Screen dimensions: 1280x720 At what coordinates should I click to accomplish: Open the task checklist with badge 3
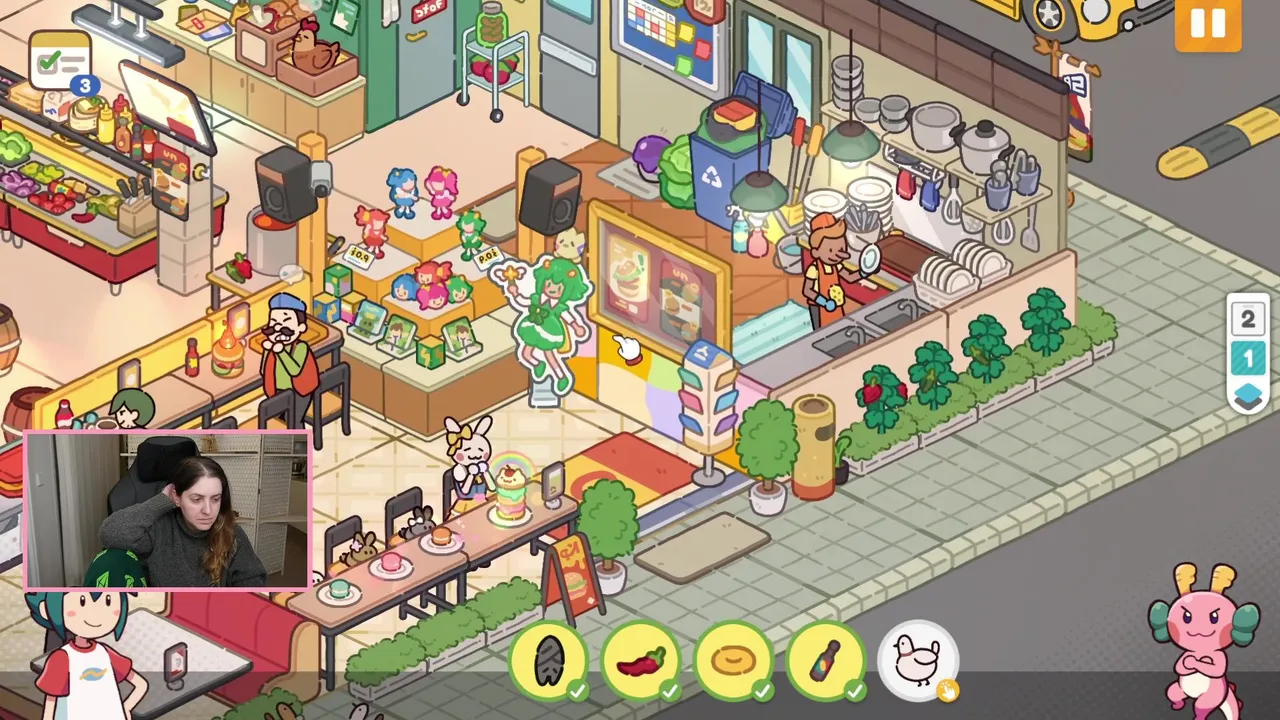(x=62, y=64)
